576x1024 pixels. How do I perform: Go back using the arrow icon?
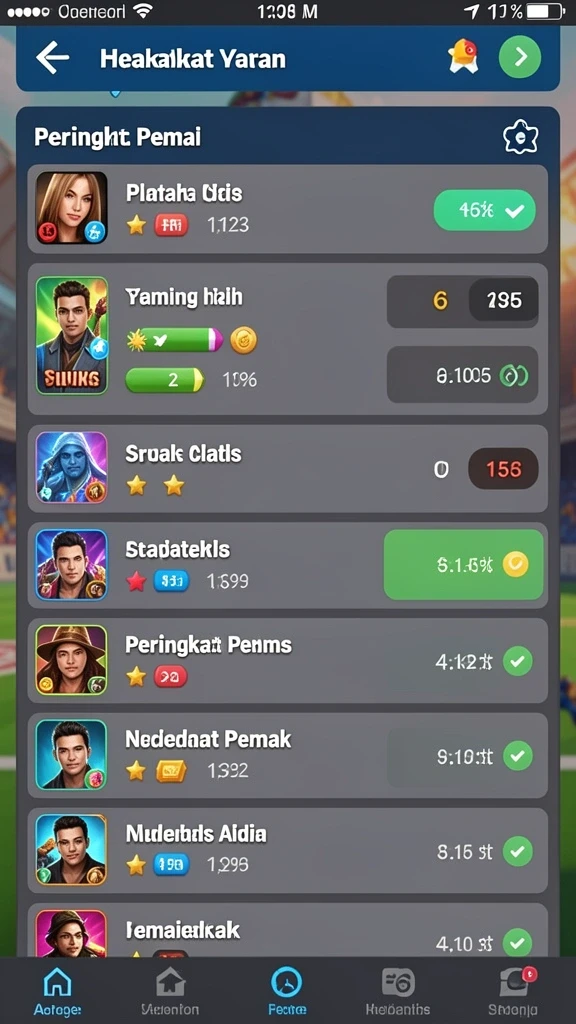(x=52, y=59)
